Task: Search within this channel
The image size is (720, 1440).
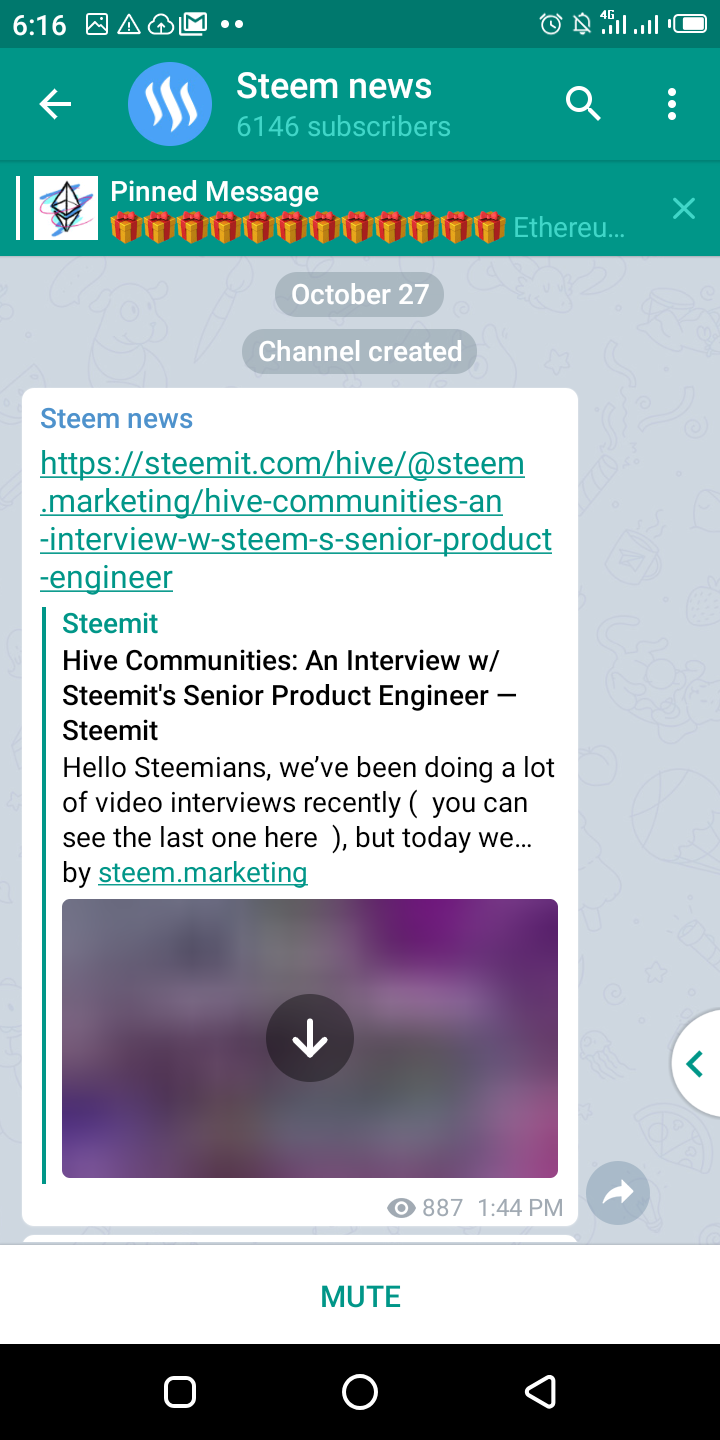Action: click(583, 104)
